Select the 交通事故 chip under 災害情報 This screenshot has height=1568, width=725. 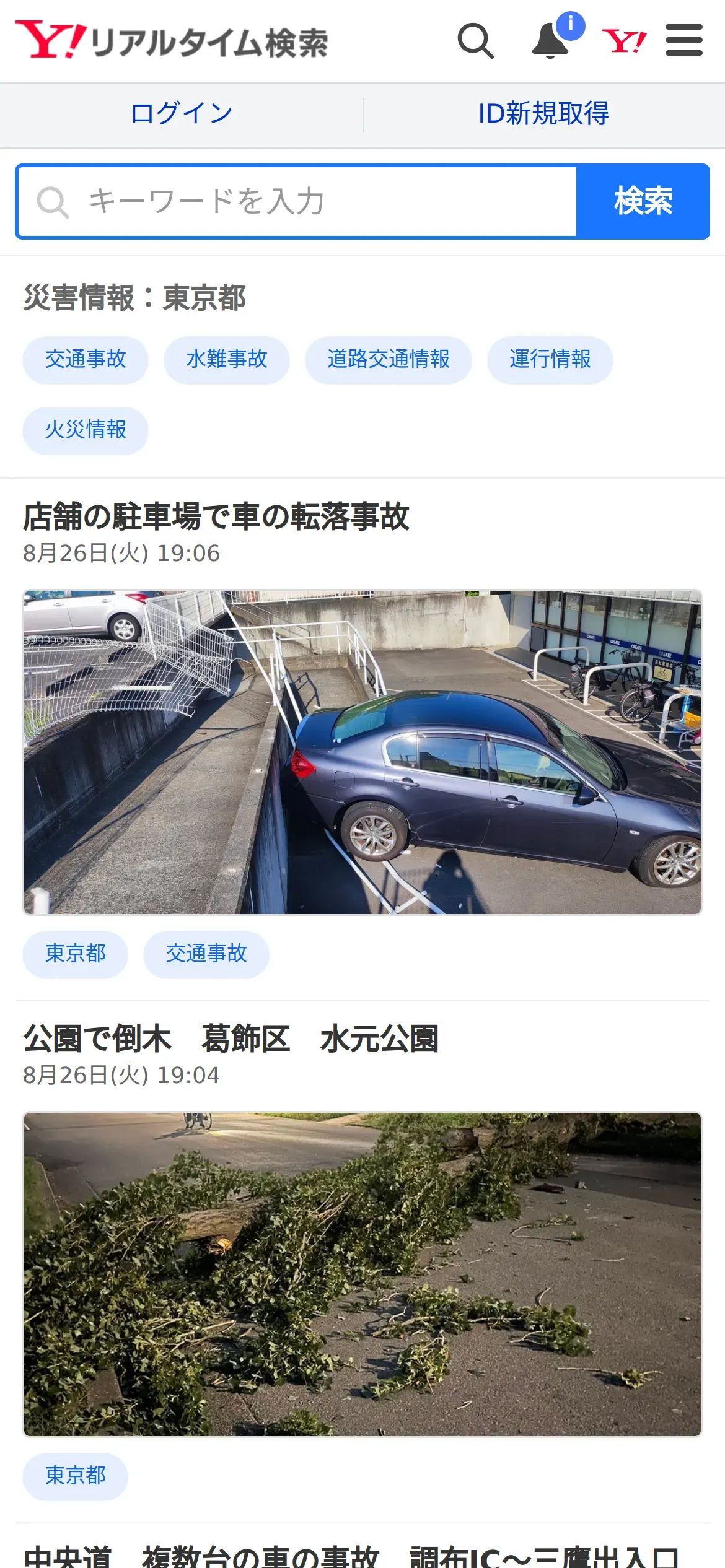click(86, 359)
